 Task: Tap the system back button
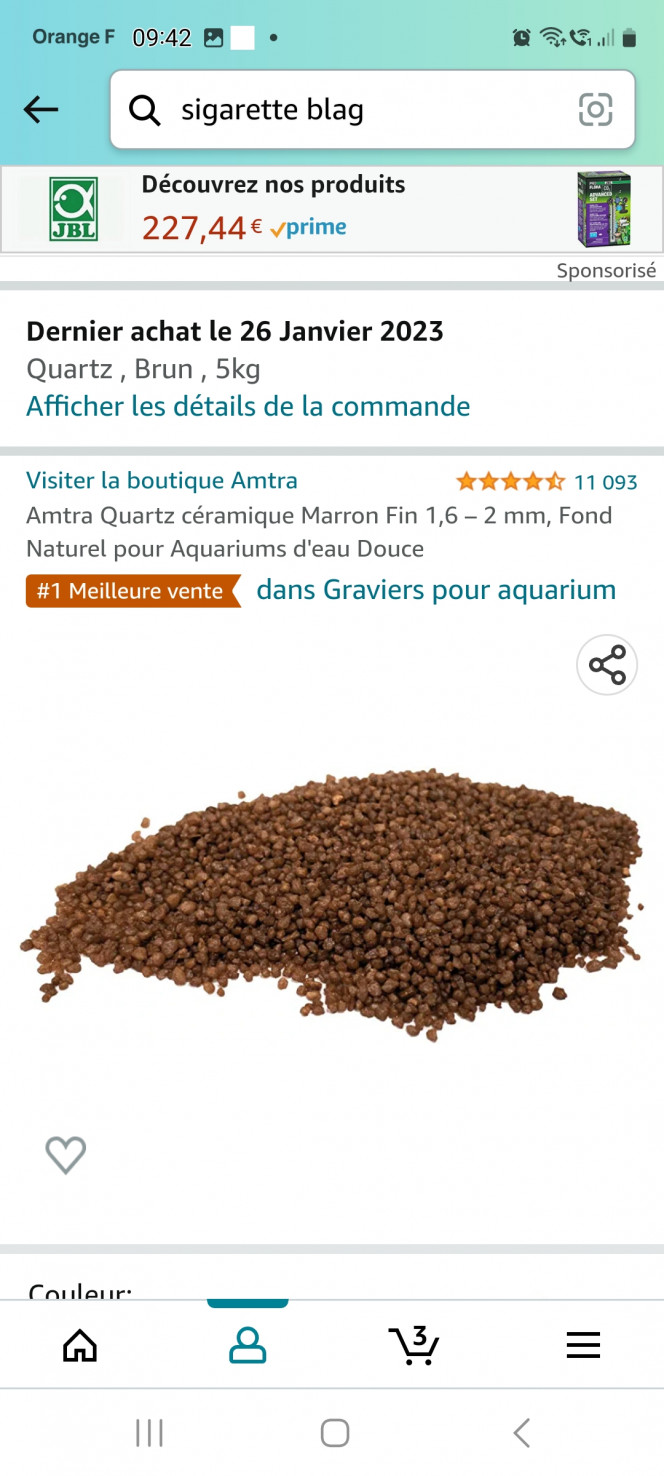[521, 1433]
